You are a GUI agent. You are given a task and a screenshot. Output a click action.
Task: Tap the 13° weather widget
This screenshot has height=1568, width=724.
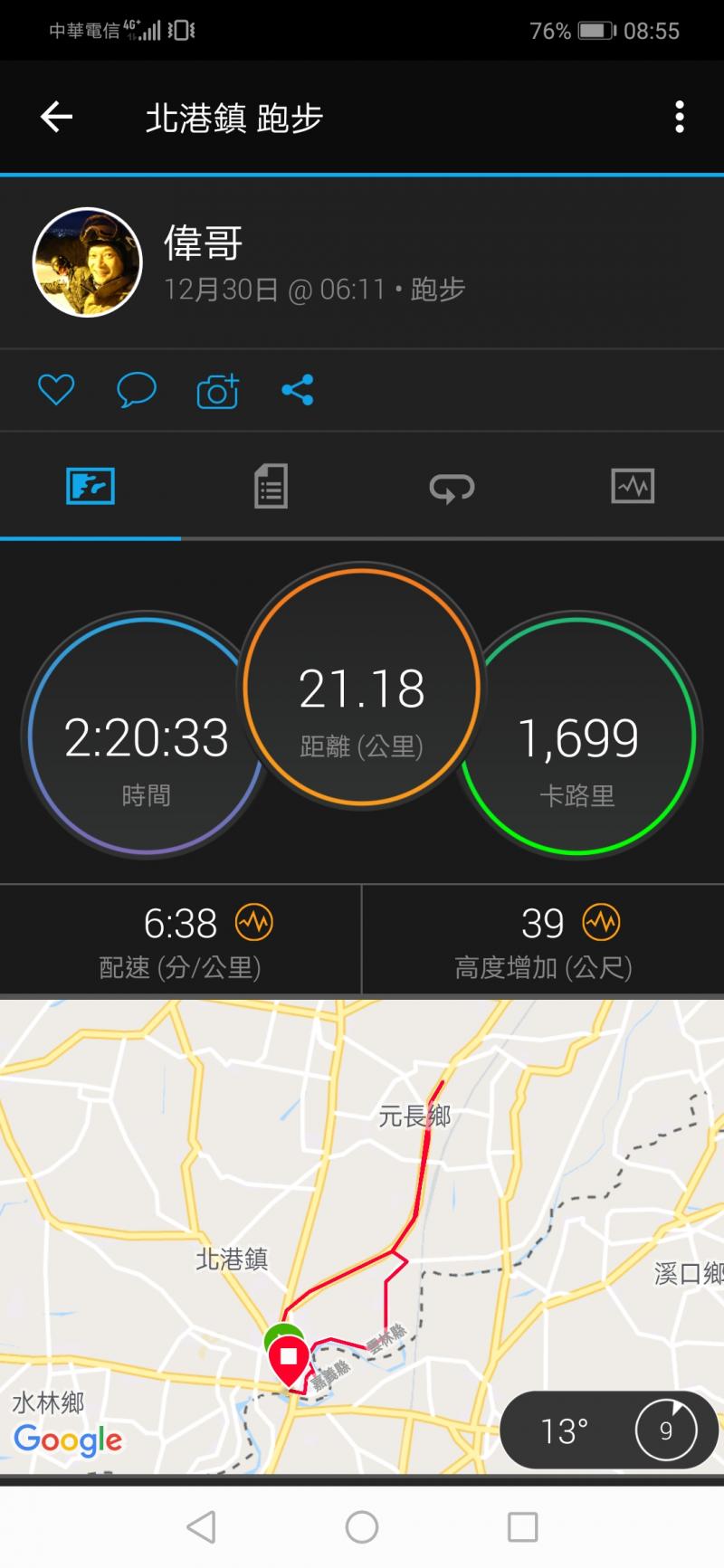tap(608, 1430)
